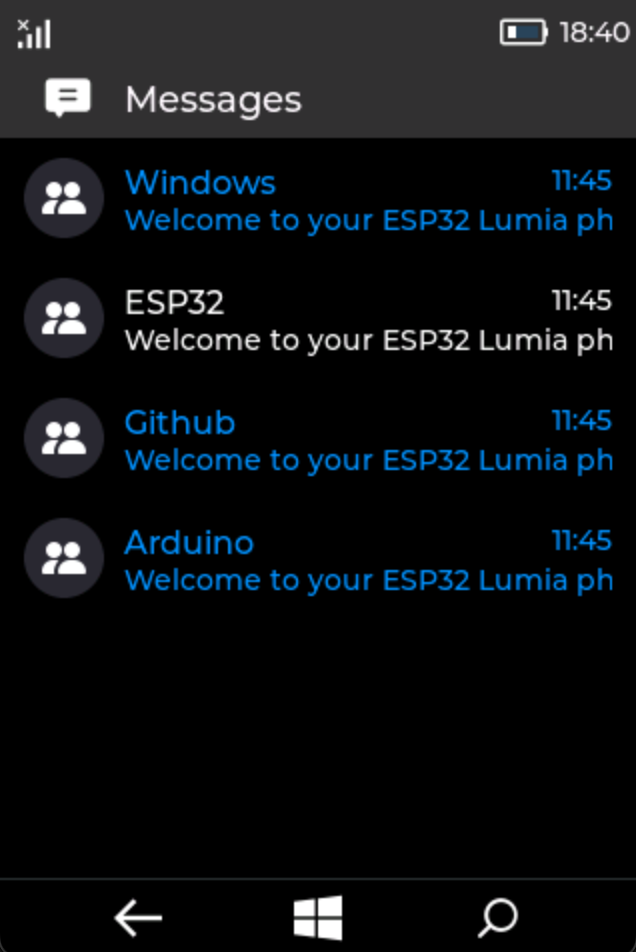Tap the Windows home button
This screenshot has height=952, width=636.
point(318,916)
